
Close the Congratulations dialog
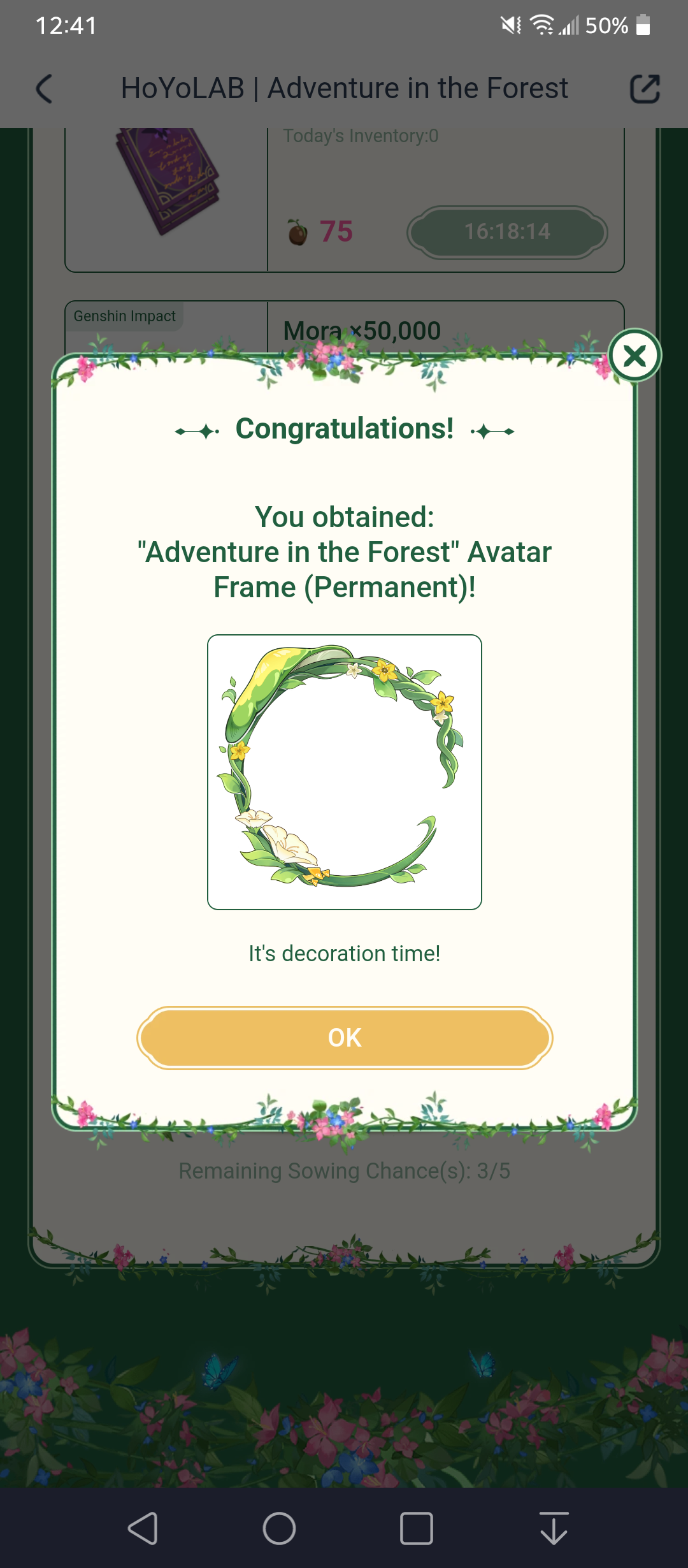tap(634, 356)
